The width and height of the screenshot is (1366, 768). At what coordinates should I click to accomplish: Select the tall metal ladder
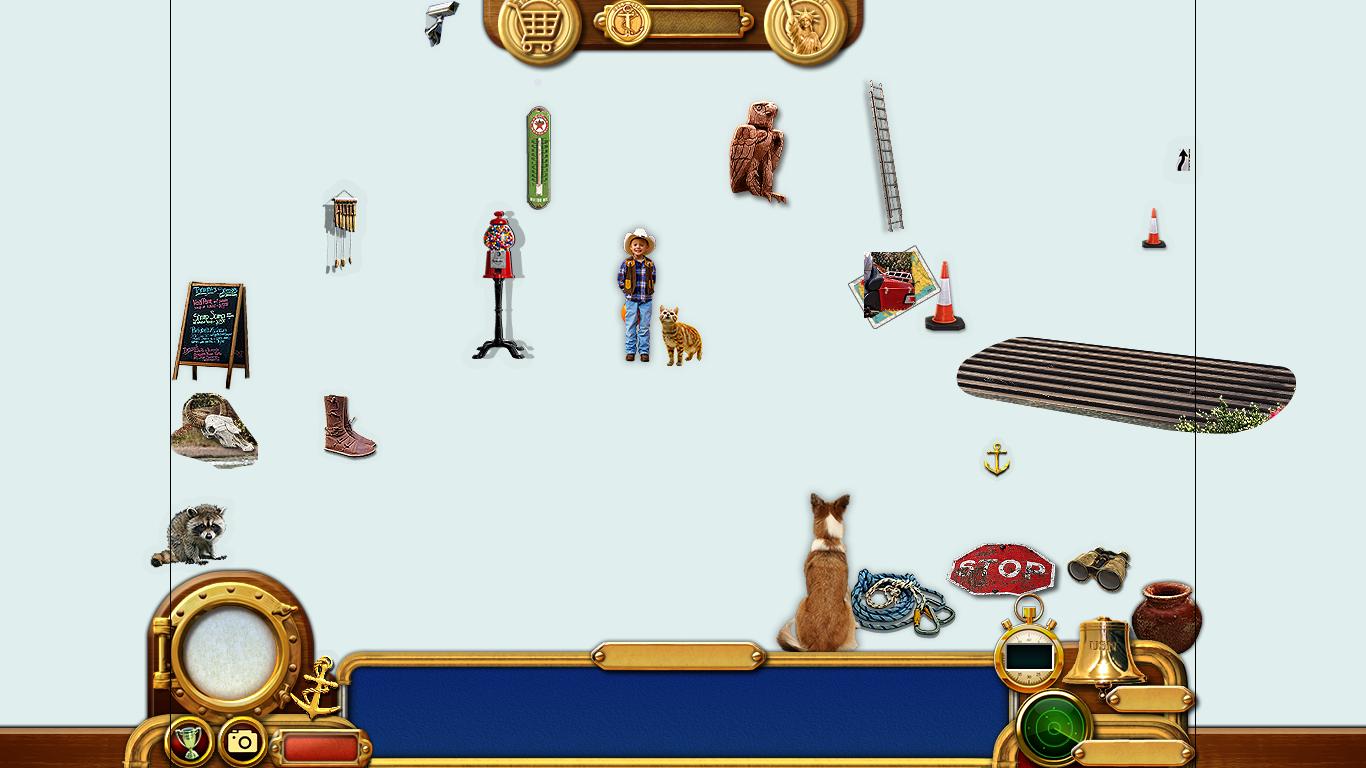click(884, 156)
